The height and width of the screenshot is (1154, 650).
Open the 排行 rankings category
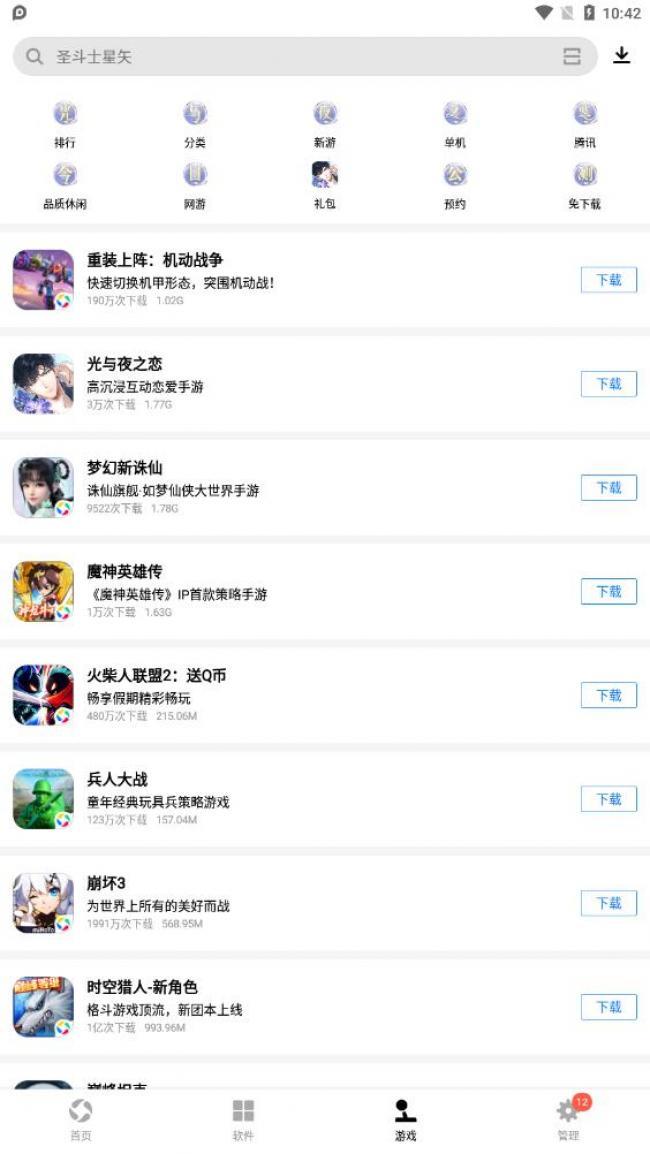(65, 125)
